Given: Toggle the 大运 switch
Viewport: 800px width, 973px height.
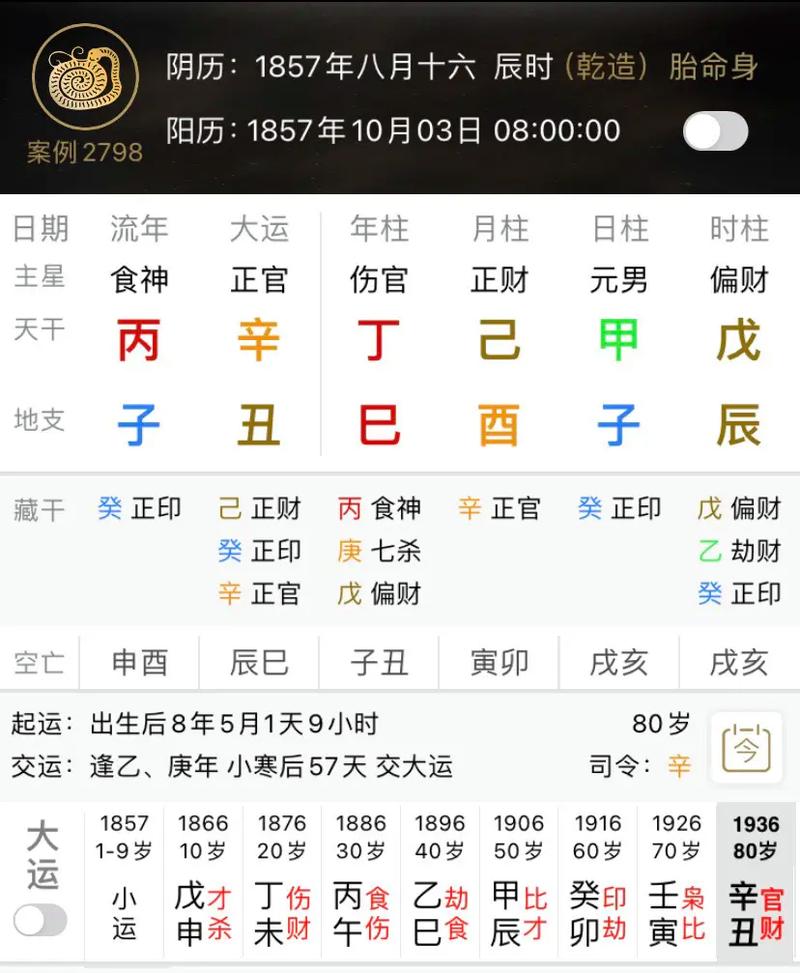Looking at the screenshot, I should point(41,920).
